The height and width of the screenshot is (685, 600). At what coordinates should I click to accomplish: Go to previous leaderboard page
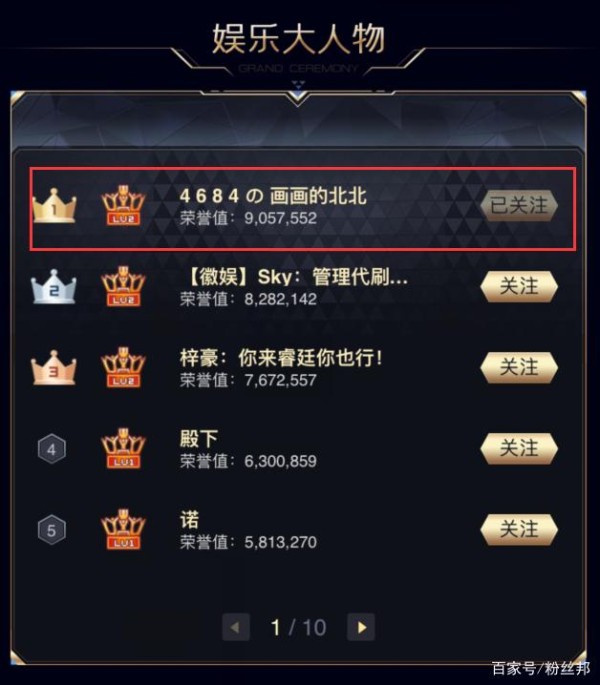[237, 627]
